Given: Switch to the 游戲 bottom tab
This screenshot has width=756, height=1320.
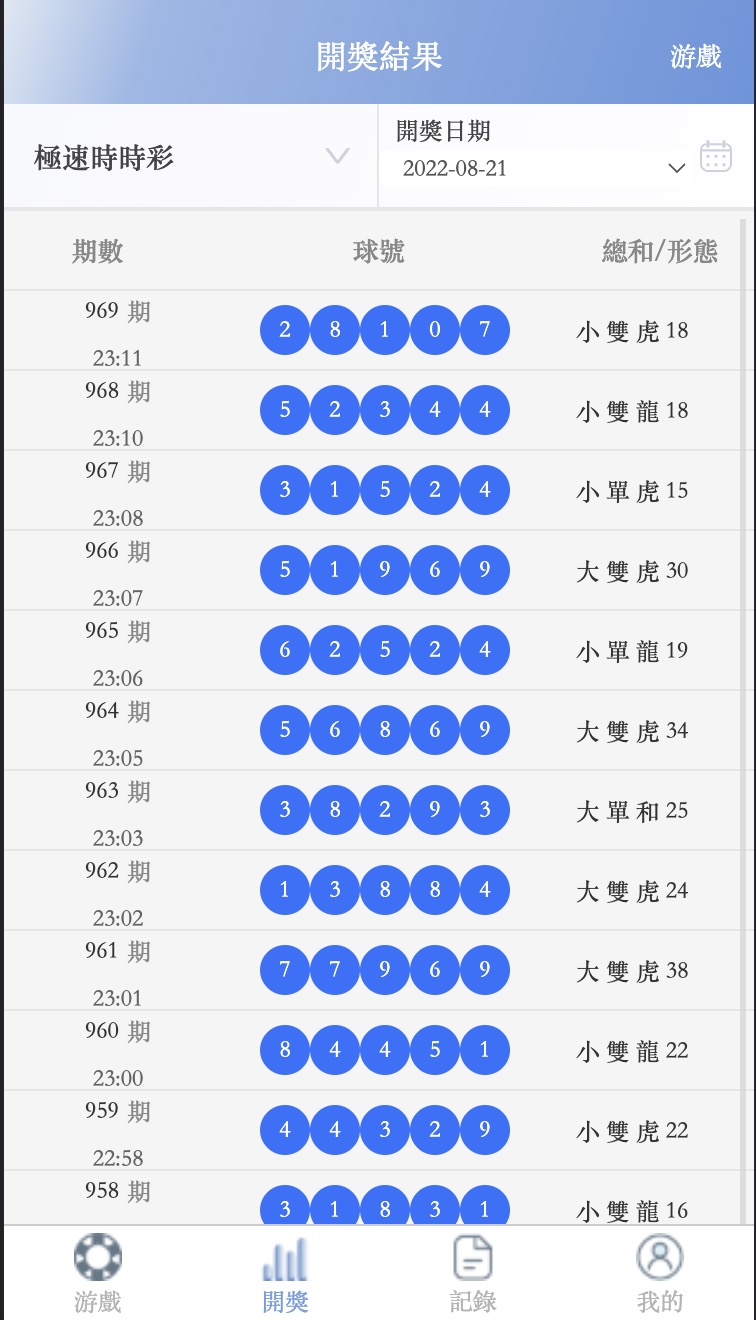Looking at the screenshot, I should click(97, 1273).
